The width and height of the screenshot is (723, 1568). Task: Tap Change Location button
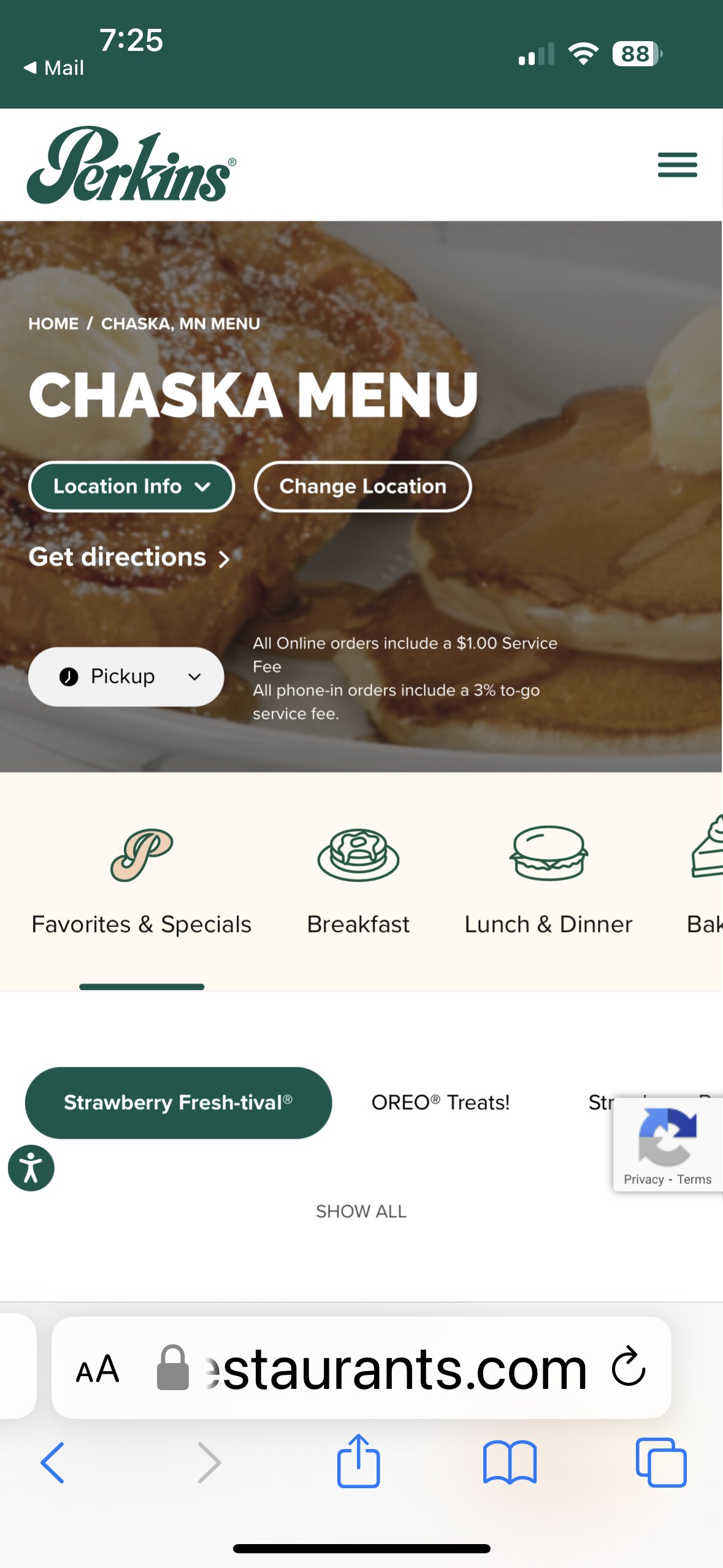tap(362, 486)
